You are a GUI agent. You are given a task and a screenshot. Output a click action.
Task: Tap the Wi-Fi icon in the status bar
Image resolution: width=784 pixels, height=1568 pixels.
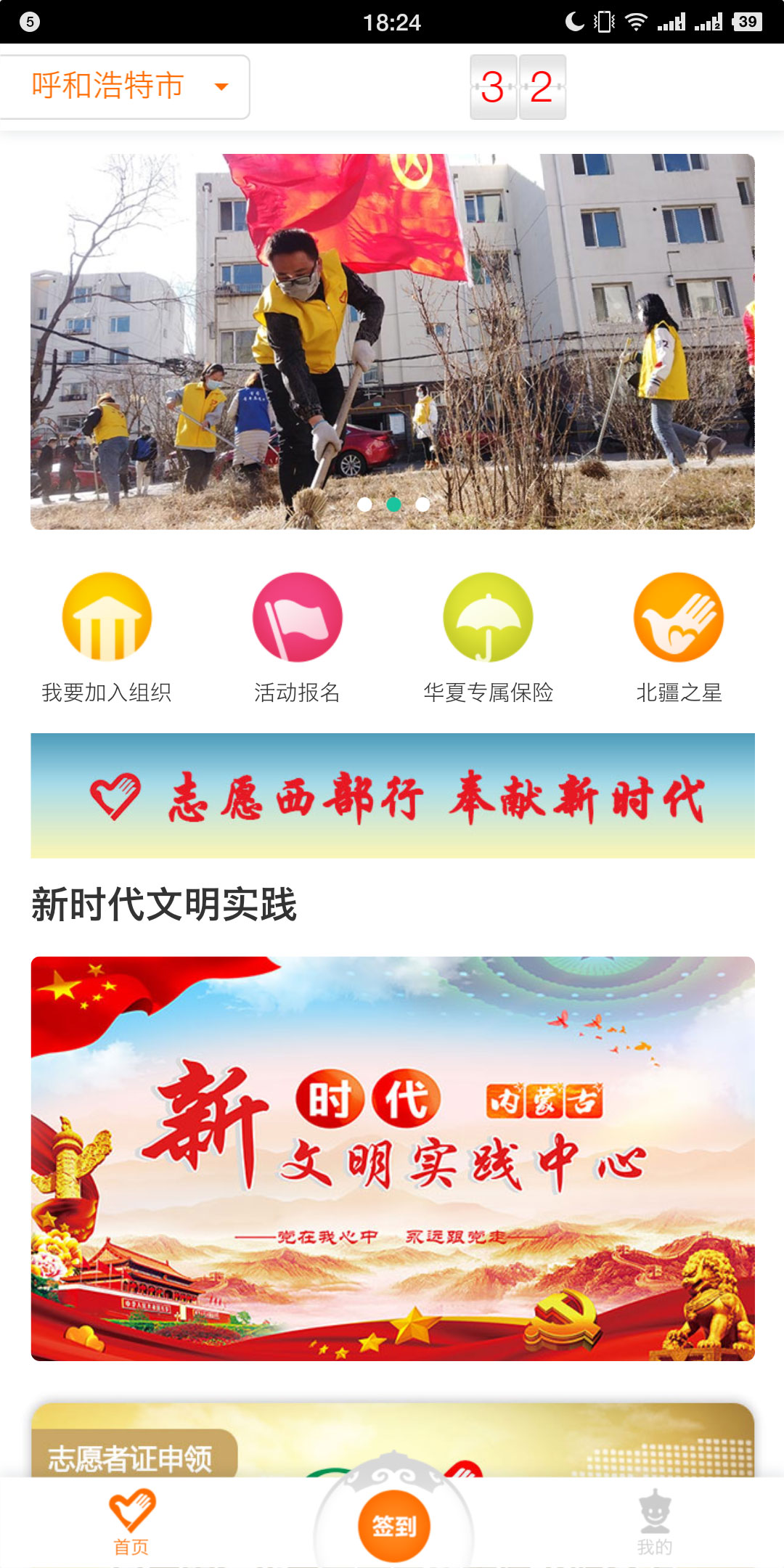pyautogui.click(x=637, y=21)
